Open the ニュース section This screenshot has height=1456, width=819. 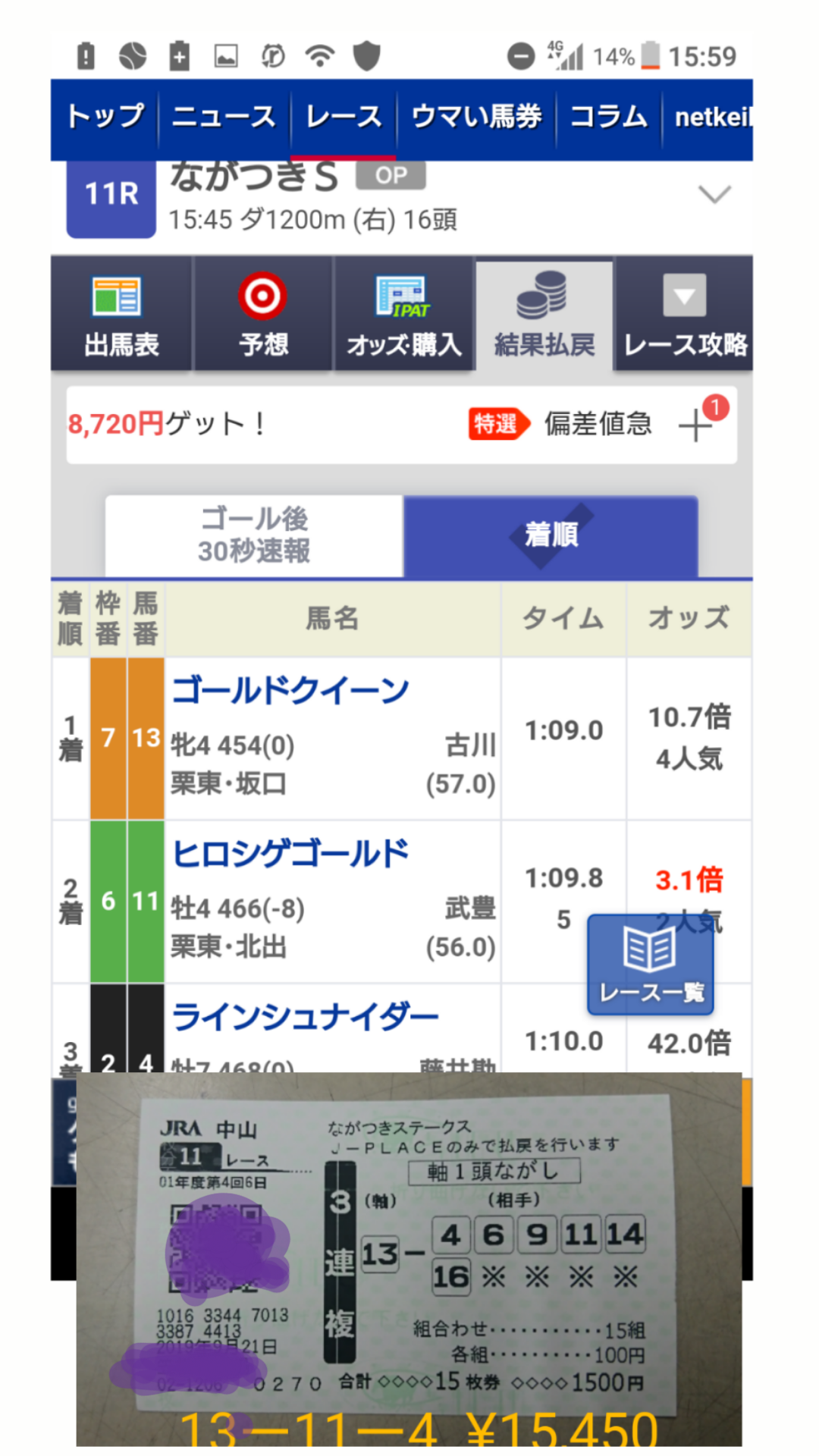coord(224,118)
